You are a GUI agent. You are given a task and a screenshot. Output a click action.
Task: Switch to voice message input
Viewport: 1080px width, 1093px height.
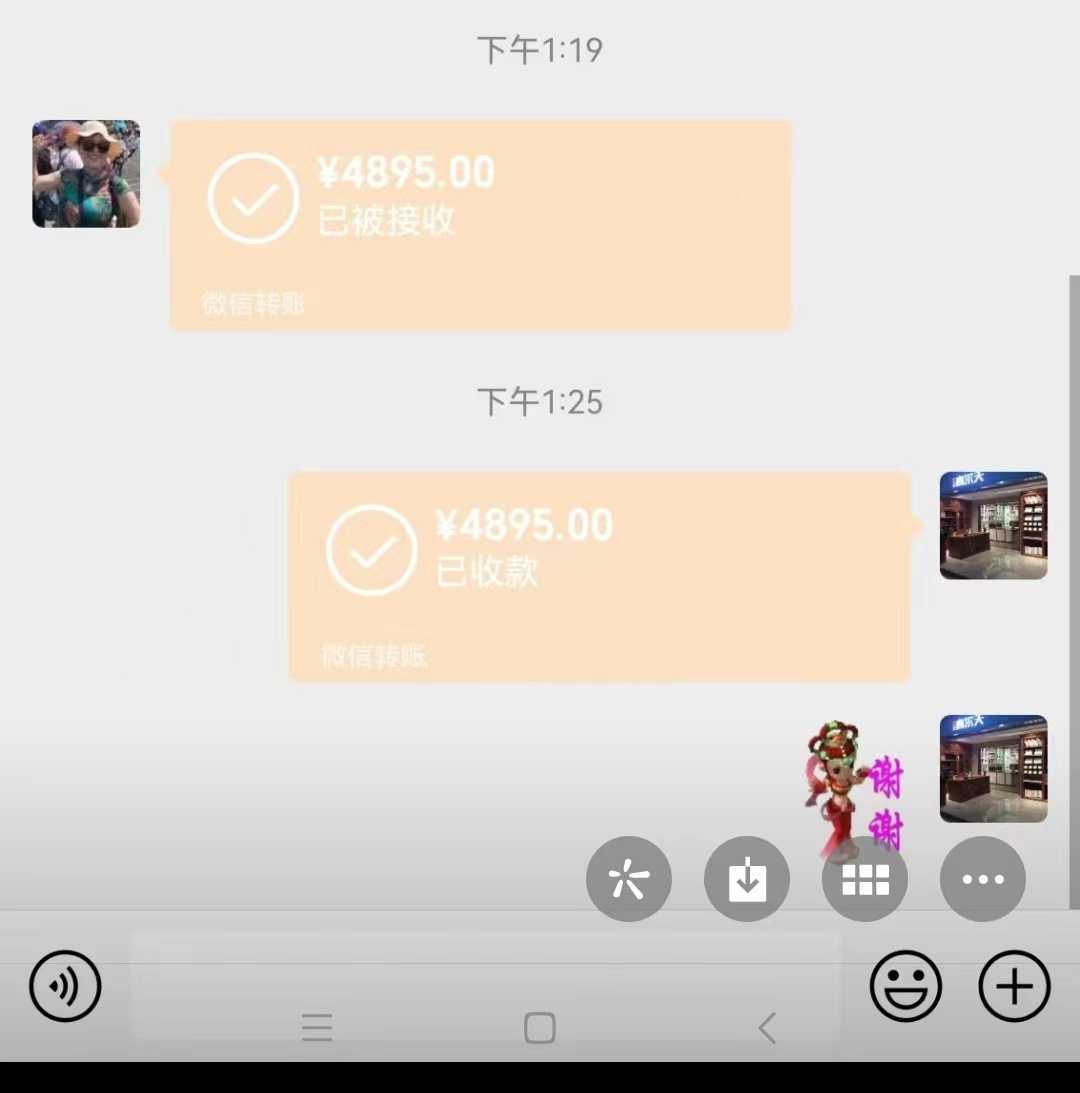(x=65, y=986)
